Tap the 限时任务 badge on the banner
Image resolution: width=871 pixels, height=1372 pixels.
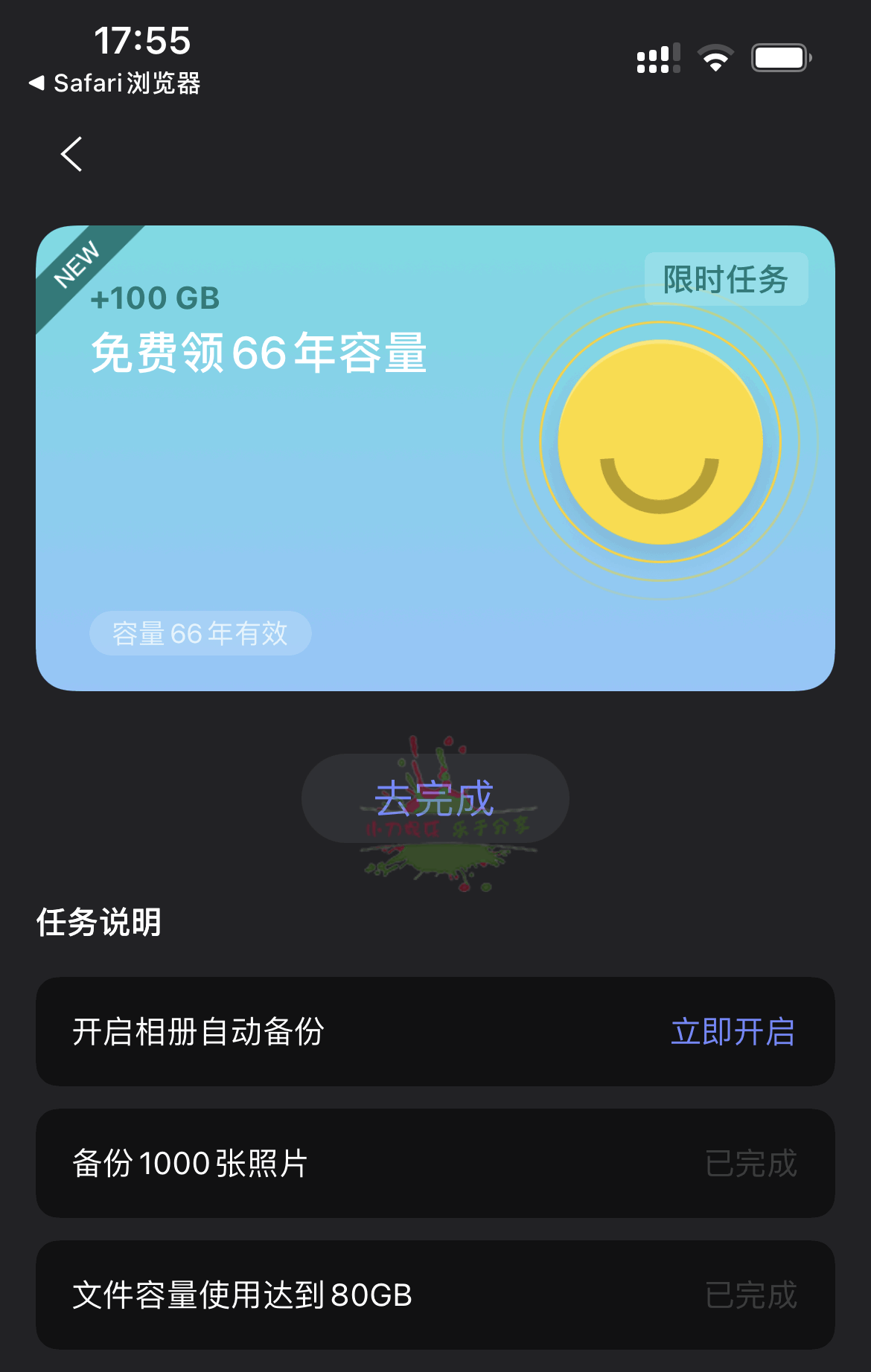726,278
